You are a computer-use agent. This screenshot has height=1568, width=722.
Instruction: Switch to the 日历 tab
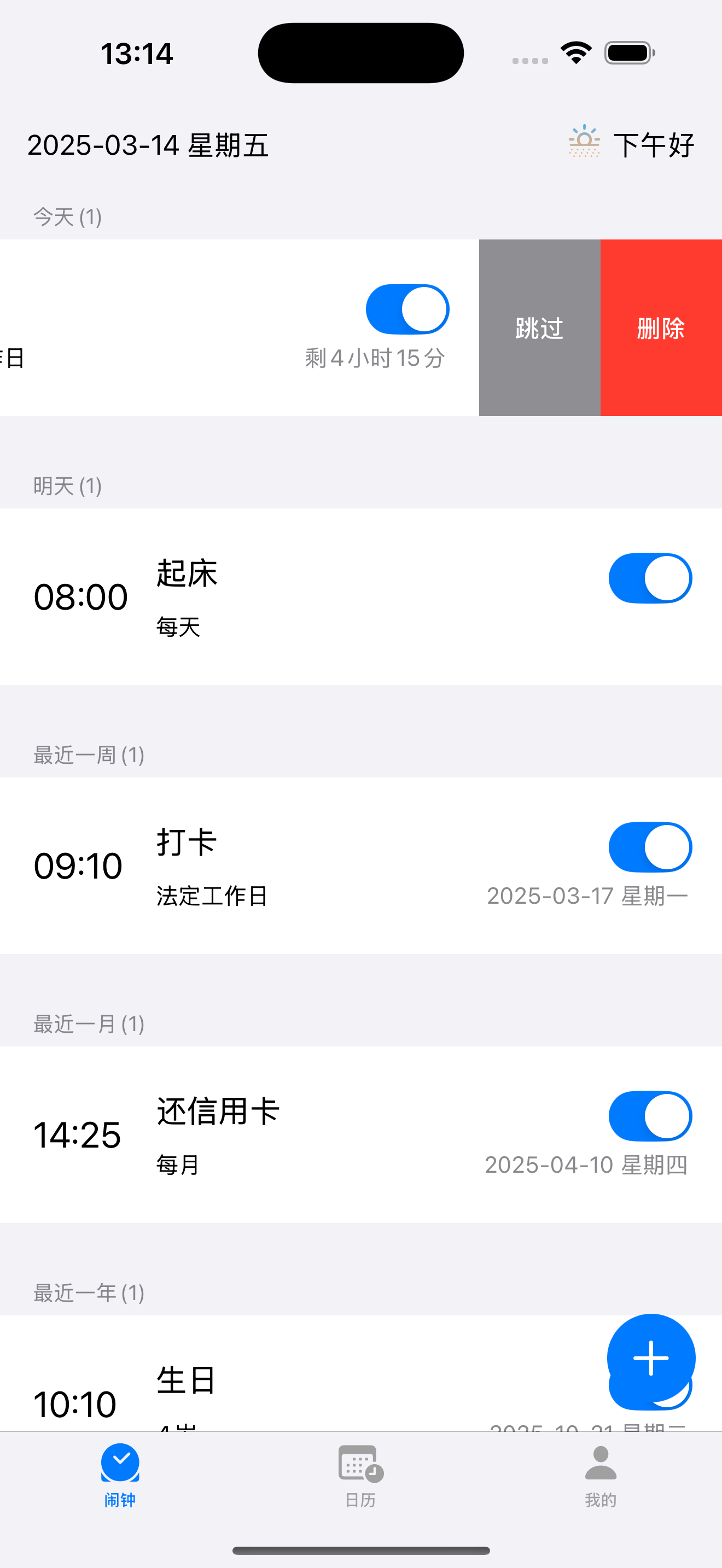point(360,1476)
